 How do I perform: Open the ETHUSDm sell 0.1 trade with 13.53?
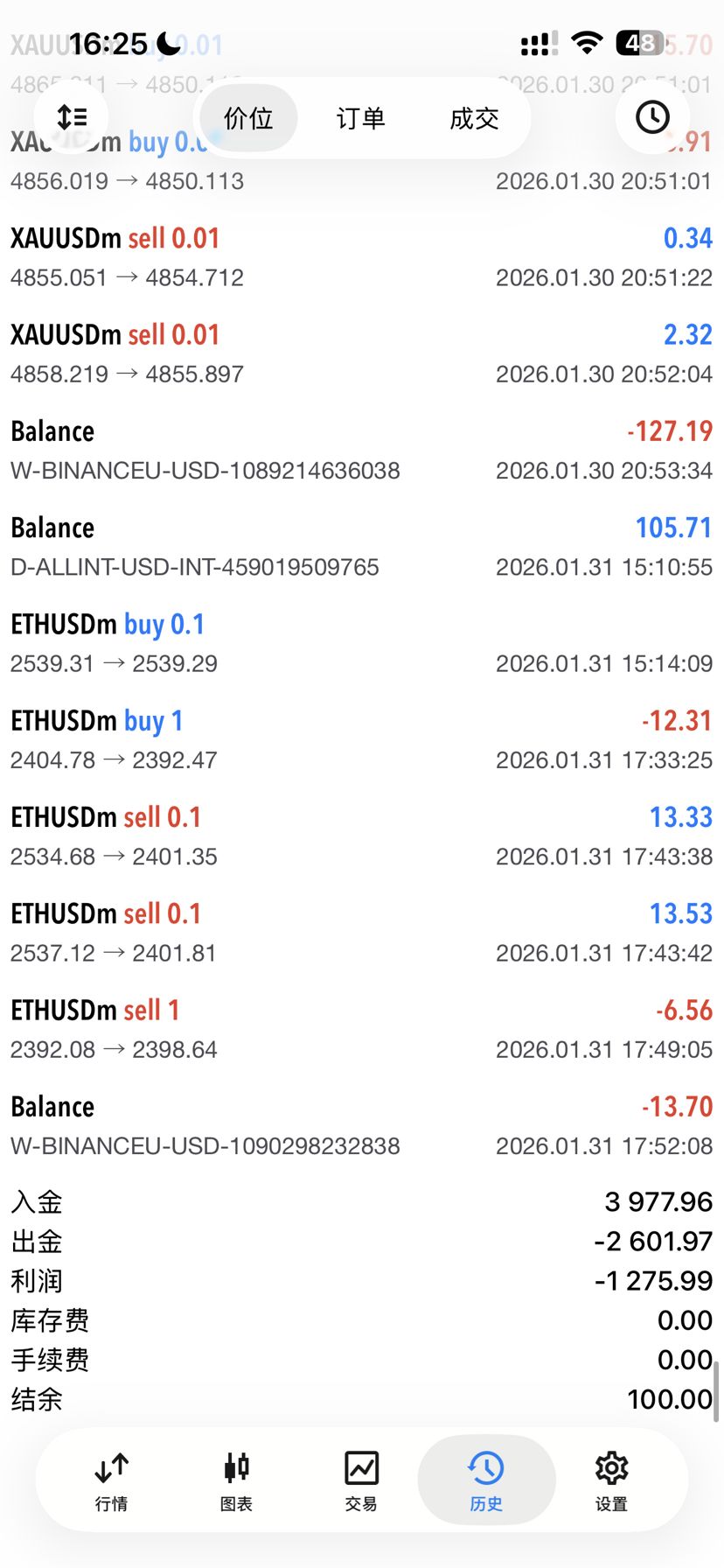tap(362, 933)
